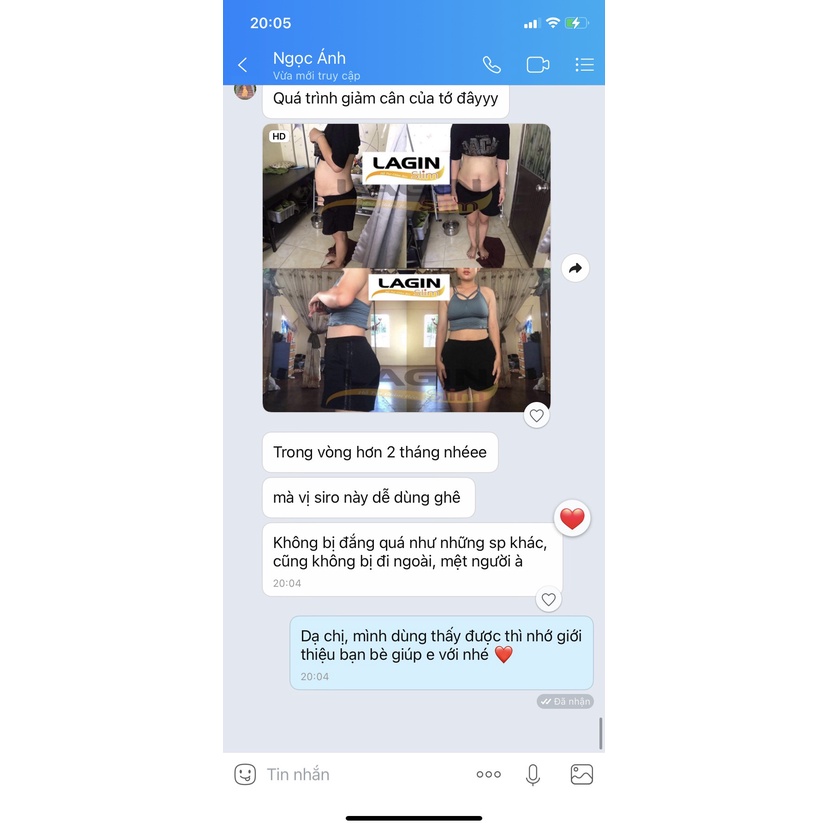Start a voice call with Ngọc Ánh

click(x=491, y=65)
